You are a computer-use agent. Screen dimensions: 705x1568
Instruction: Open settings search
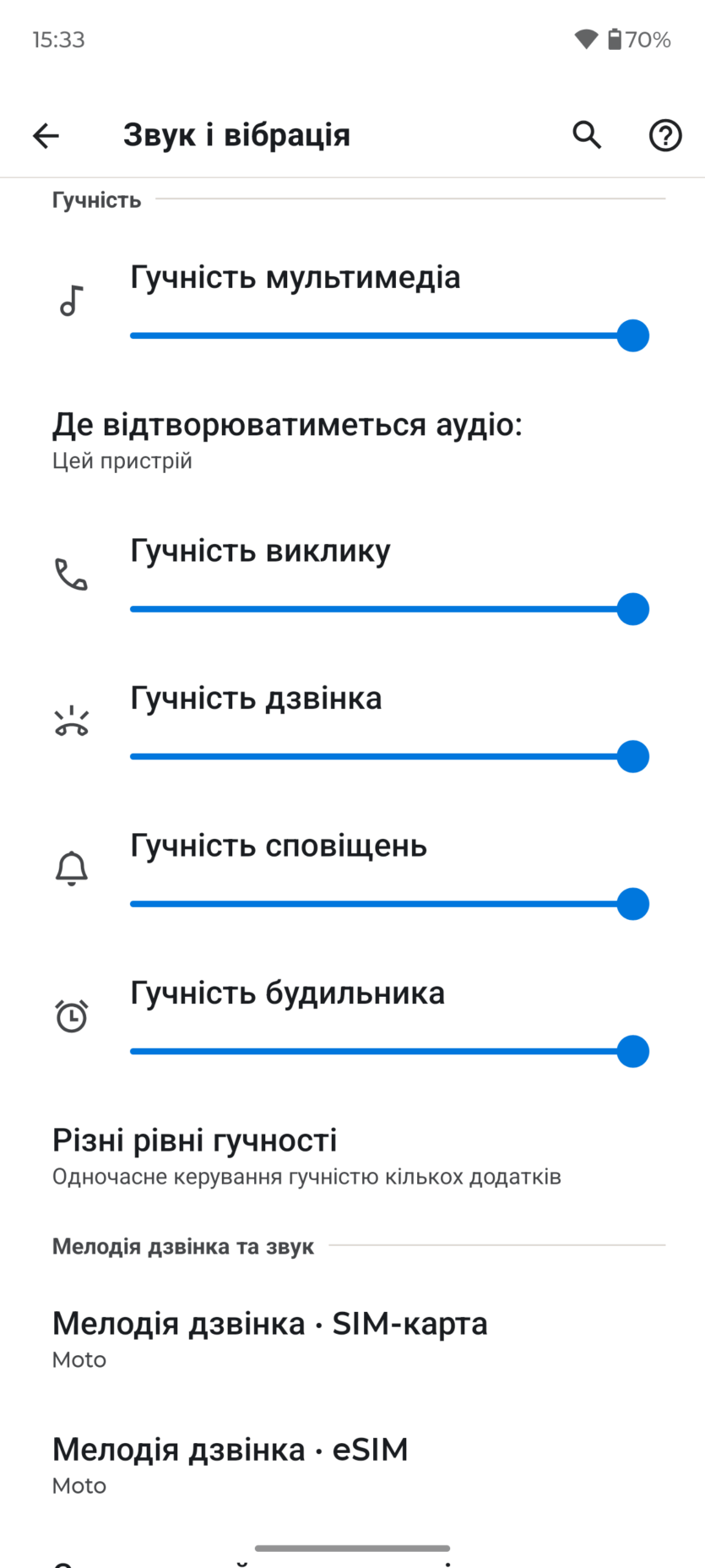[x=587, y=135]
